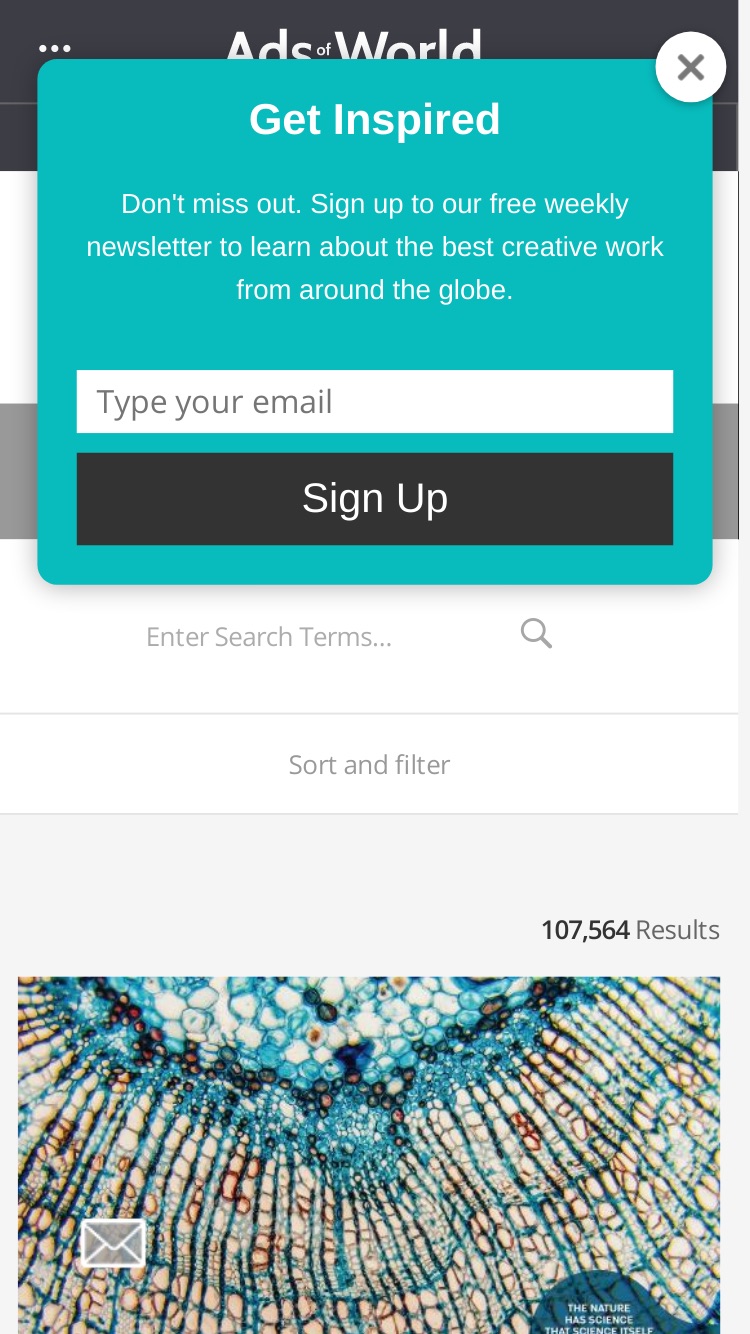The height and width of the screenshot is (1334, 750).
Task: Expand the Sort and filter options
Action: pyautogui.click(x=369, y=764)
